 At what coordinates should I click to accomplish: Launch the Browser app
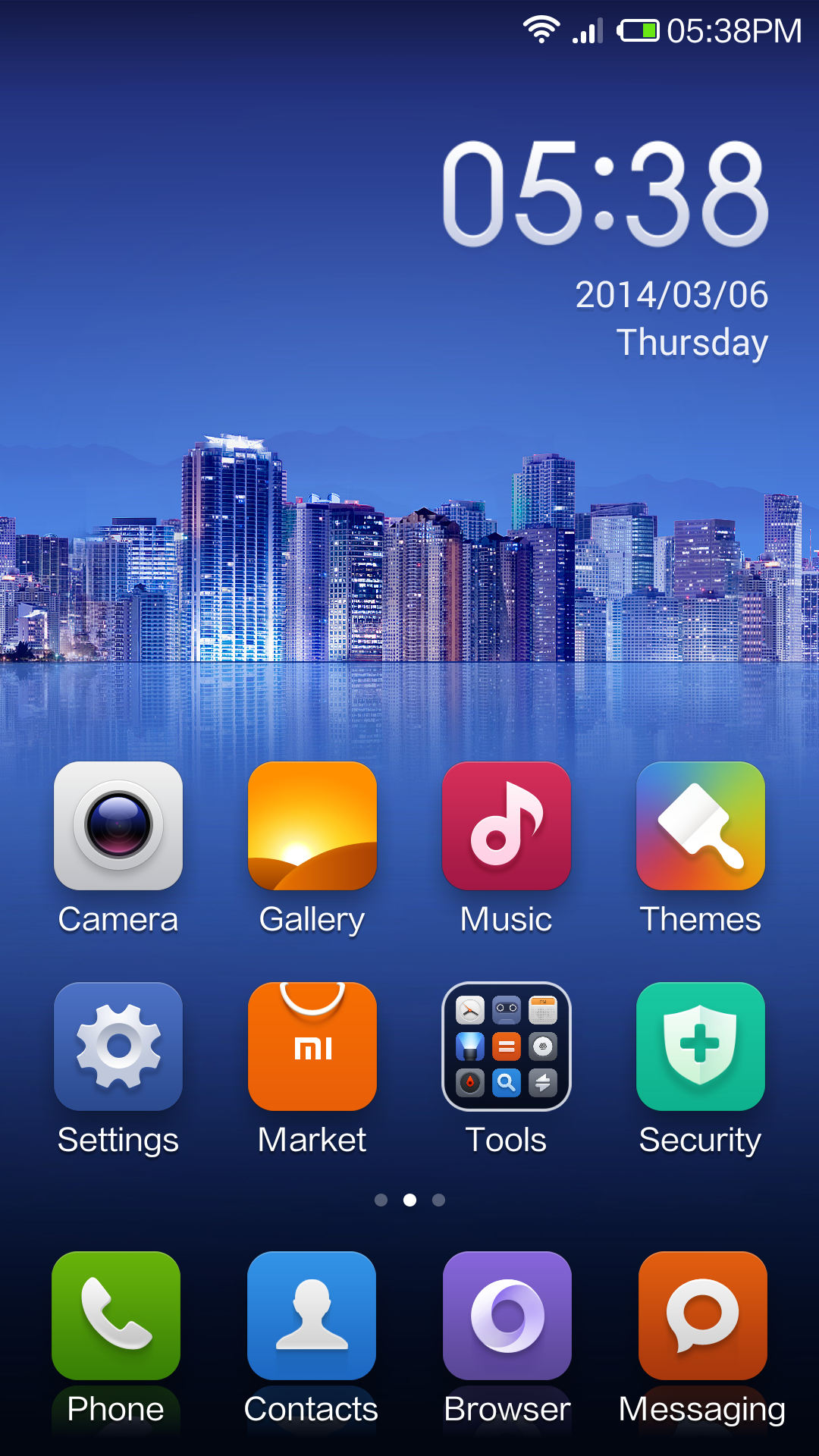click(x=507, y=1316)
